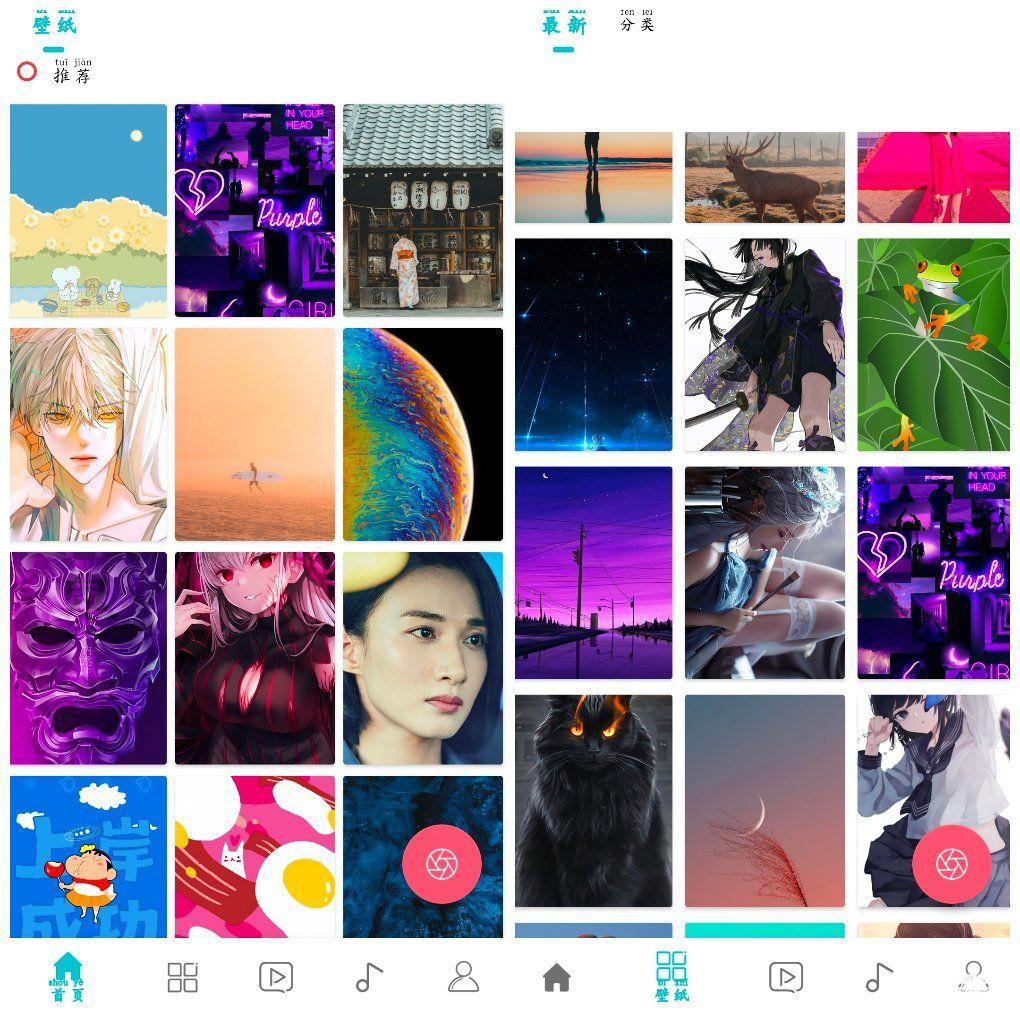Screen dimensions: 1020x1020
Task: Open the tree frog on leaf wallpaper
Action: [933, 344]
